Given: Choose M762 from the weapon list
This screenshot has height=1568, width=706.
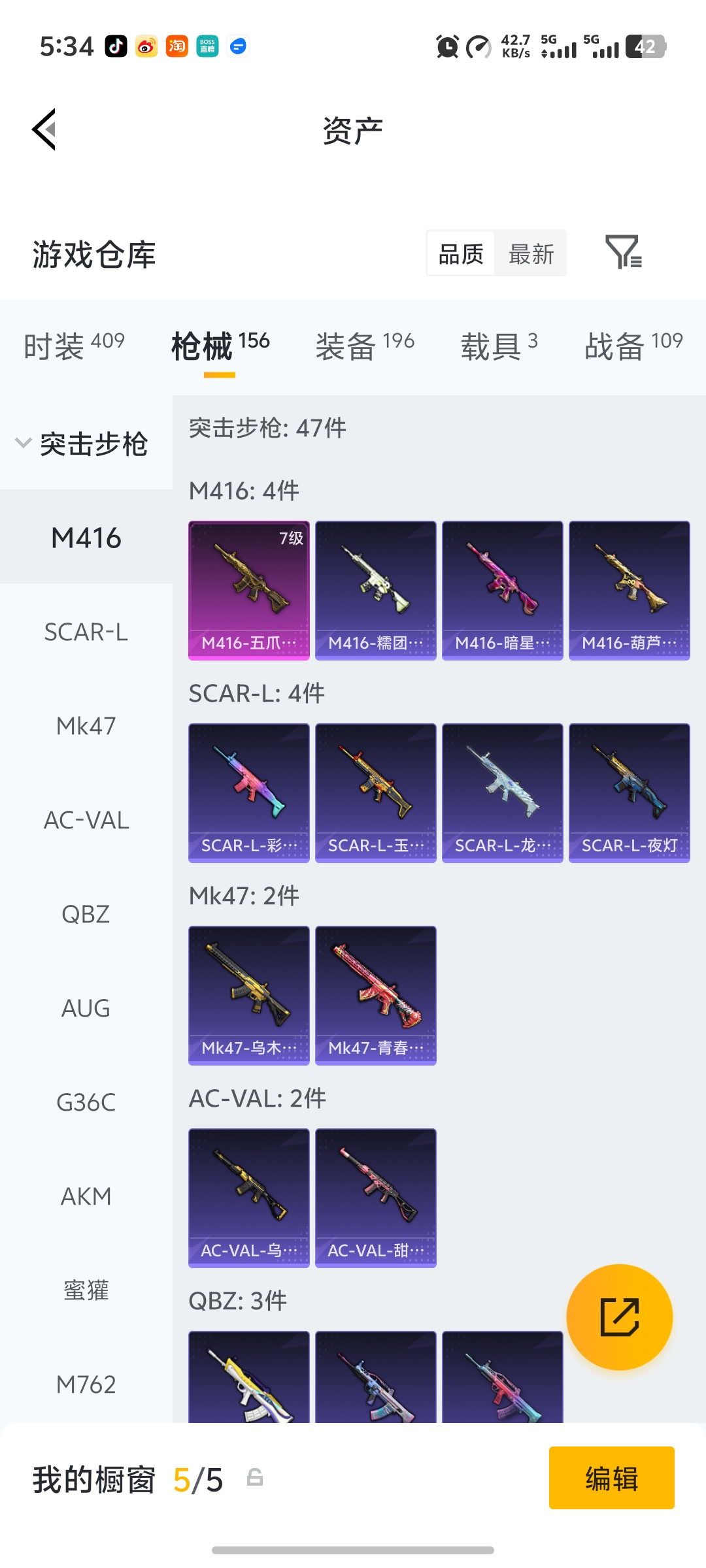Looking at the screenshot, I should [x=86, y=1384].
